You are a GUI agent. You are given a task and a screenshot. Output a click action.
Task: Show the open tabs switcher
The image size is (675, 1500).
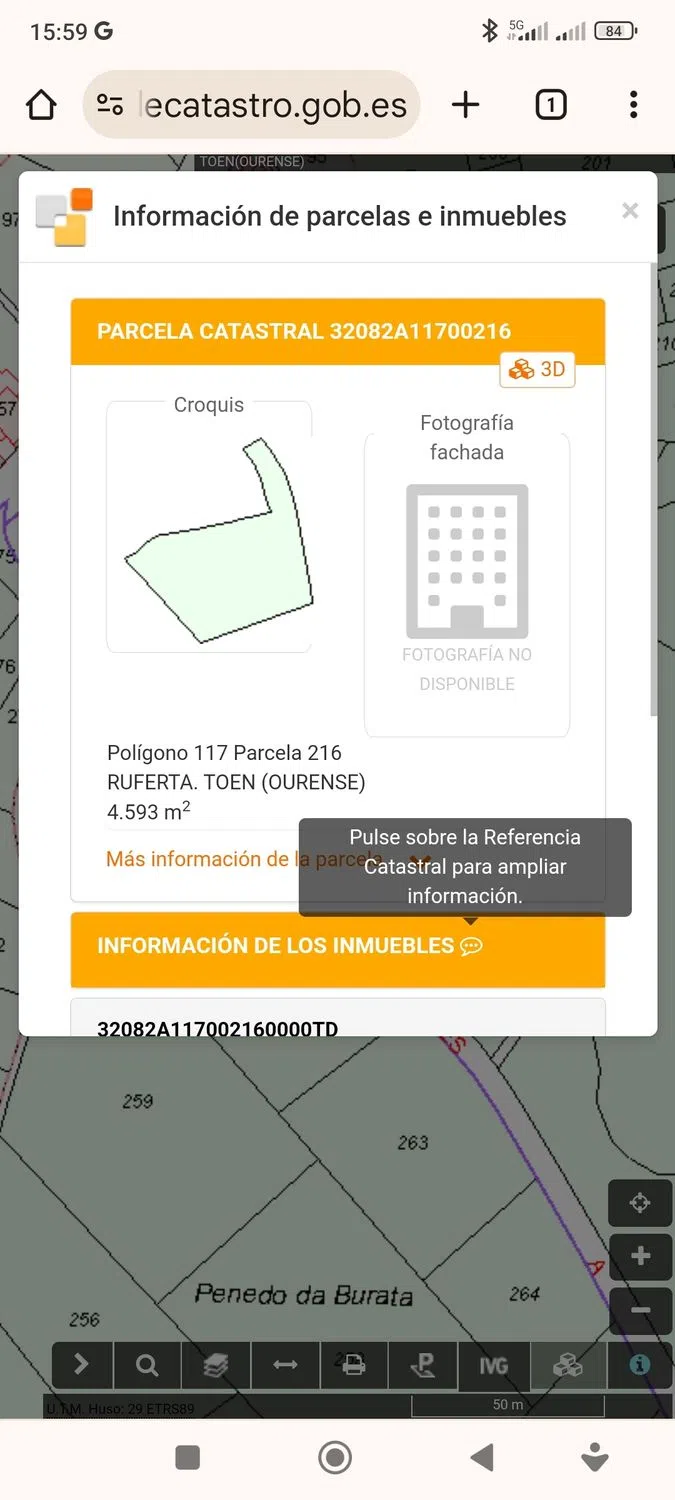tap(551, 105)
